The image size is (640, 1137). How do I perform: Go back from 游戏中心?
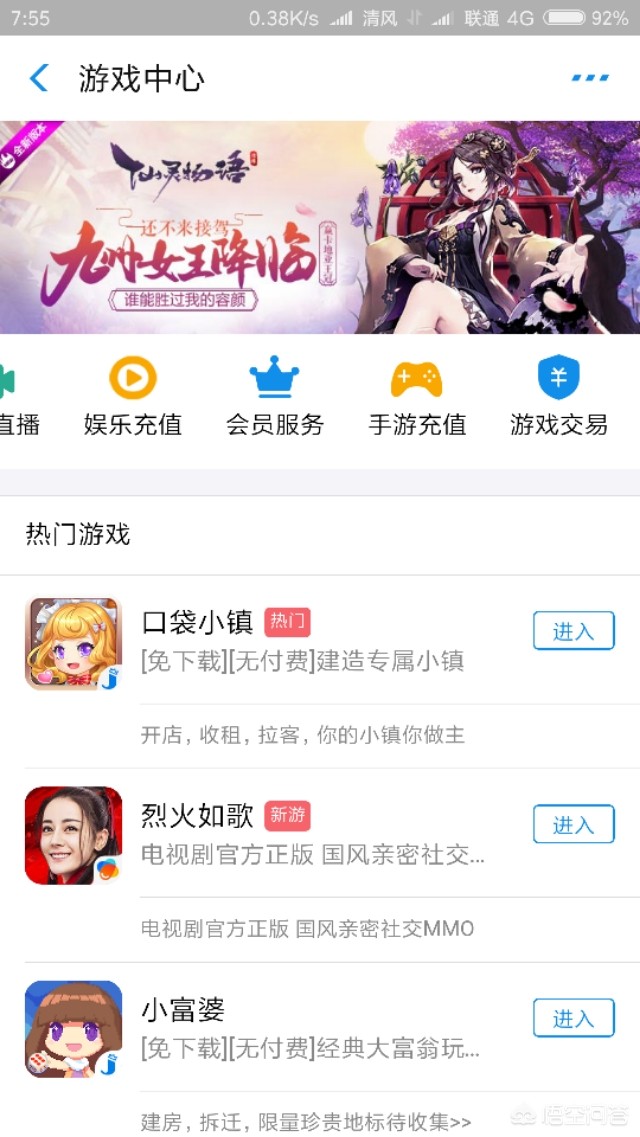(x=39, y=78)
